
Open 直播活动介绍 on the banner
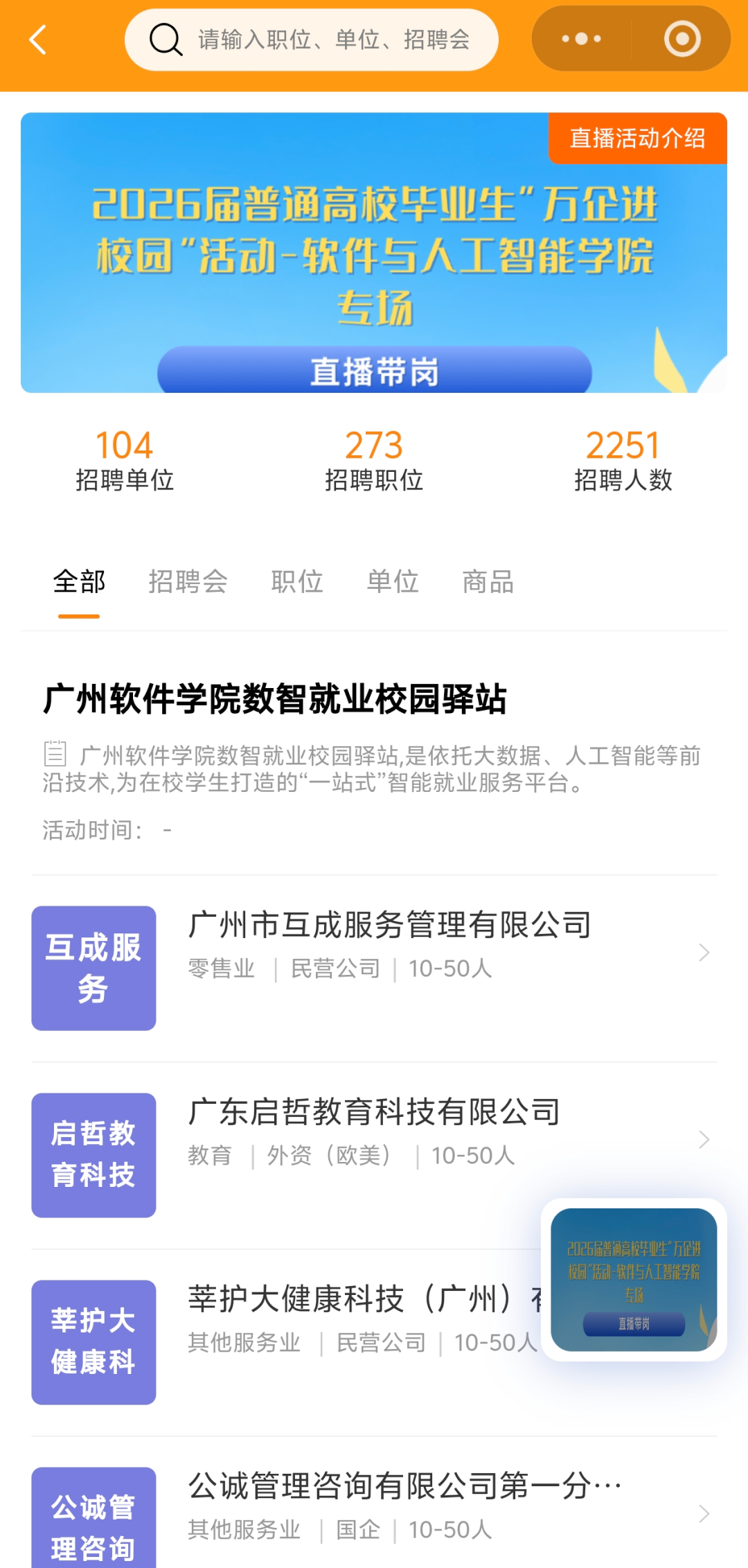pyautogui.click(x=637, y=139)
